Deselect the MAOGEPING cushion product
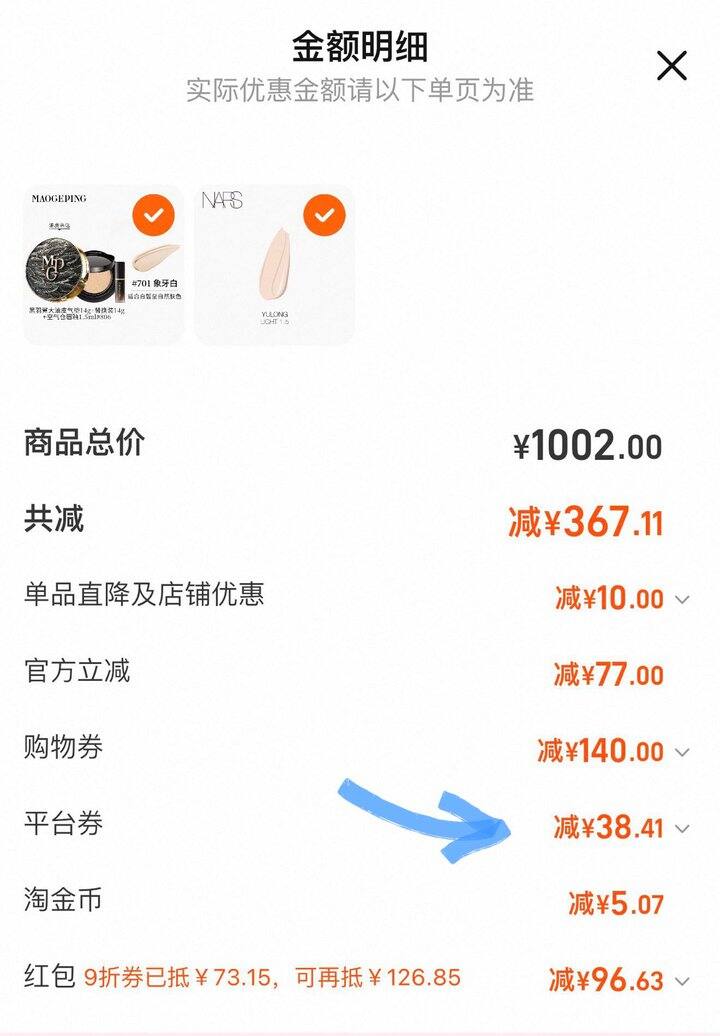720x1036 pixels. (153, 215)
